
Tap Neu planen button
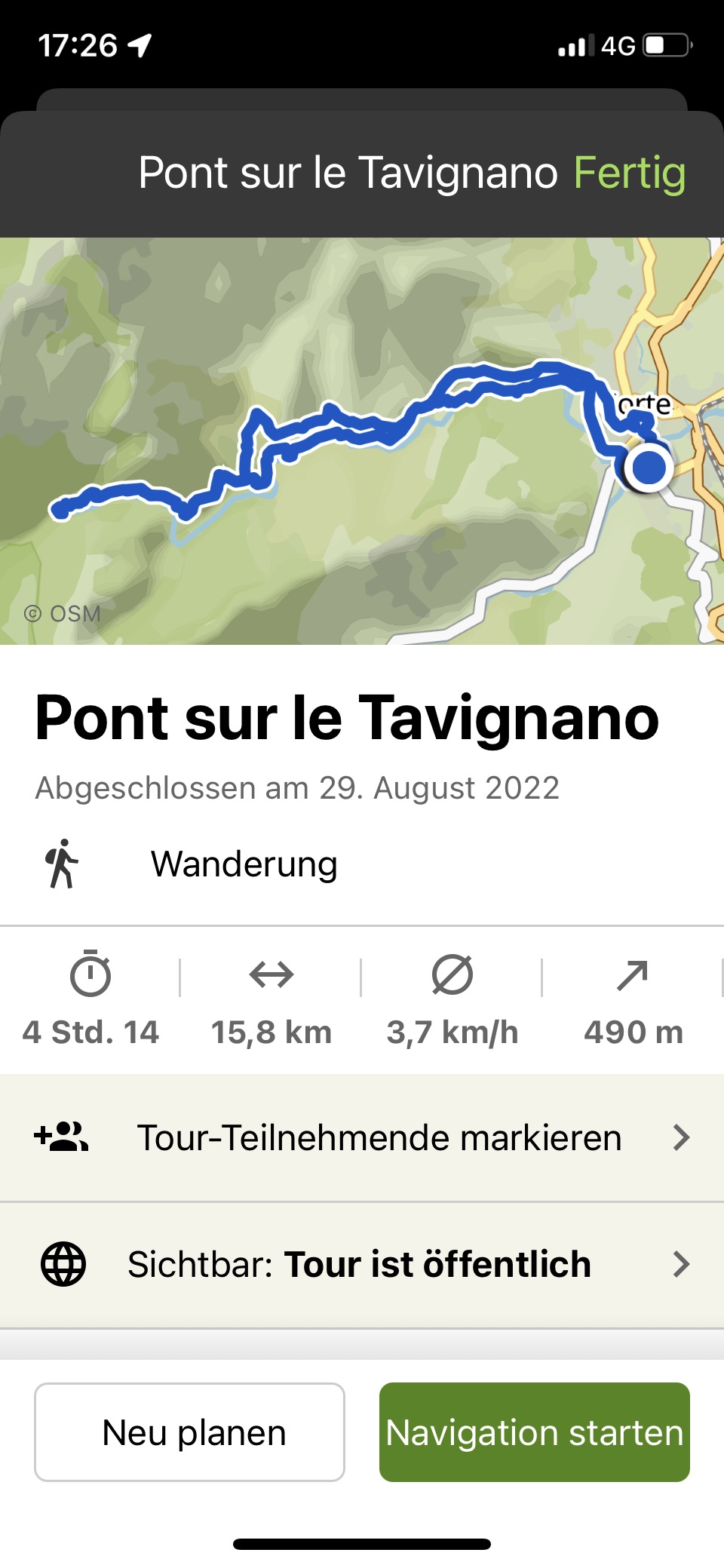pyautogui.click(x=189, y=1431)
